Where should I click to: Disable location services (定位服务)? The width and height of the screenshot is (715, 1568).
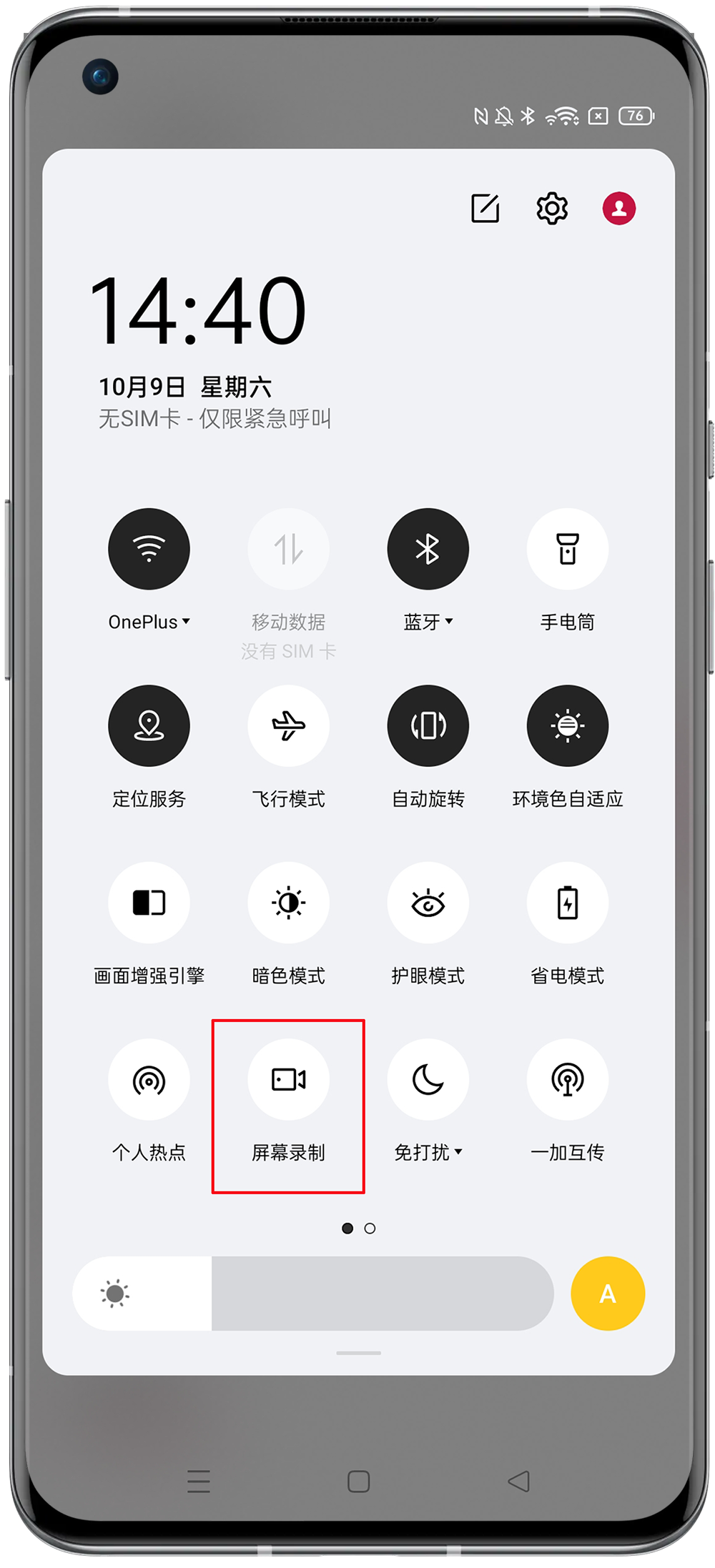[x=149, y=726]
